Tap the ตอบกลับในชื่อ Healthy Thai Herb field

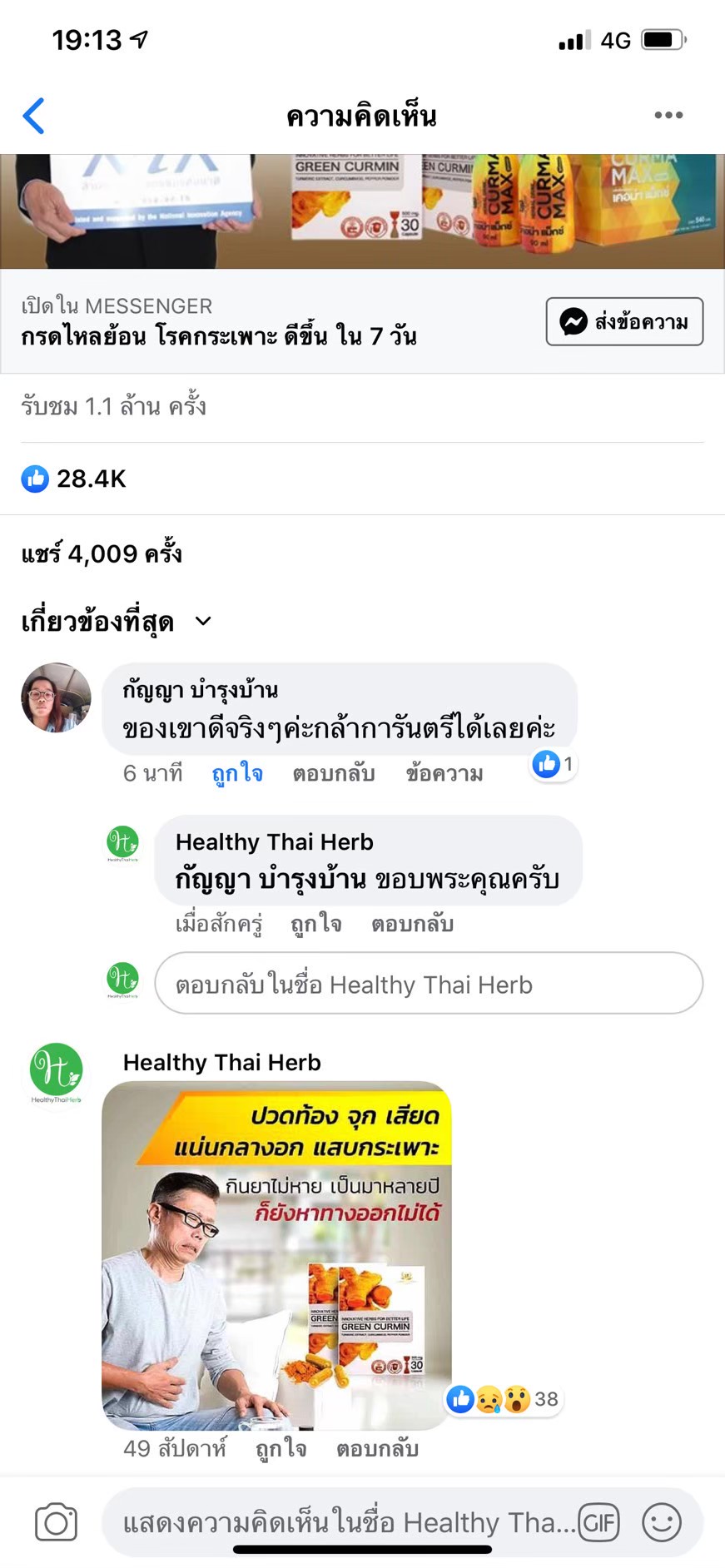(429, 984)
